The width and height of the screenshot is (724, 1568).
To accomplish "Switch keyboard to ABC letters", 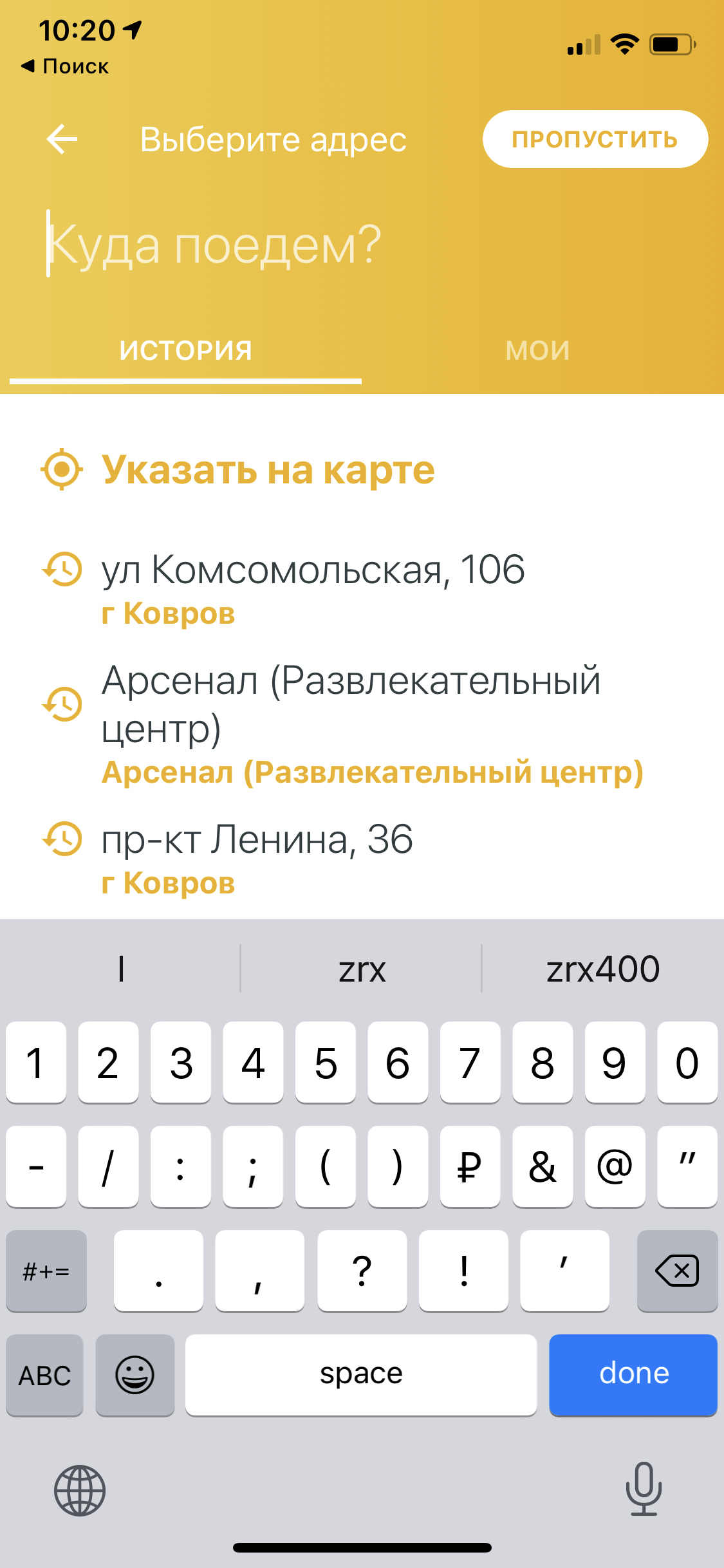I will tap(44, 1376).
